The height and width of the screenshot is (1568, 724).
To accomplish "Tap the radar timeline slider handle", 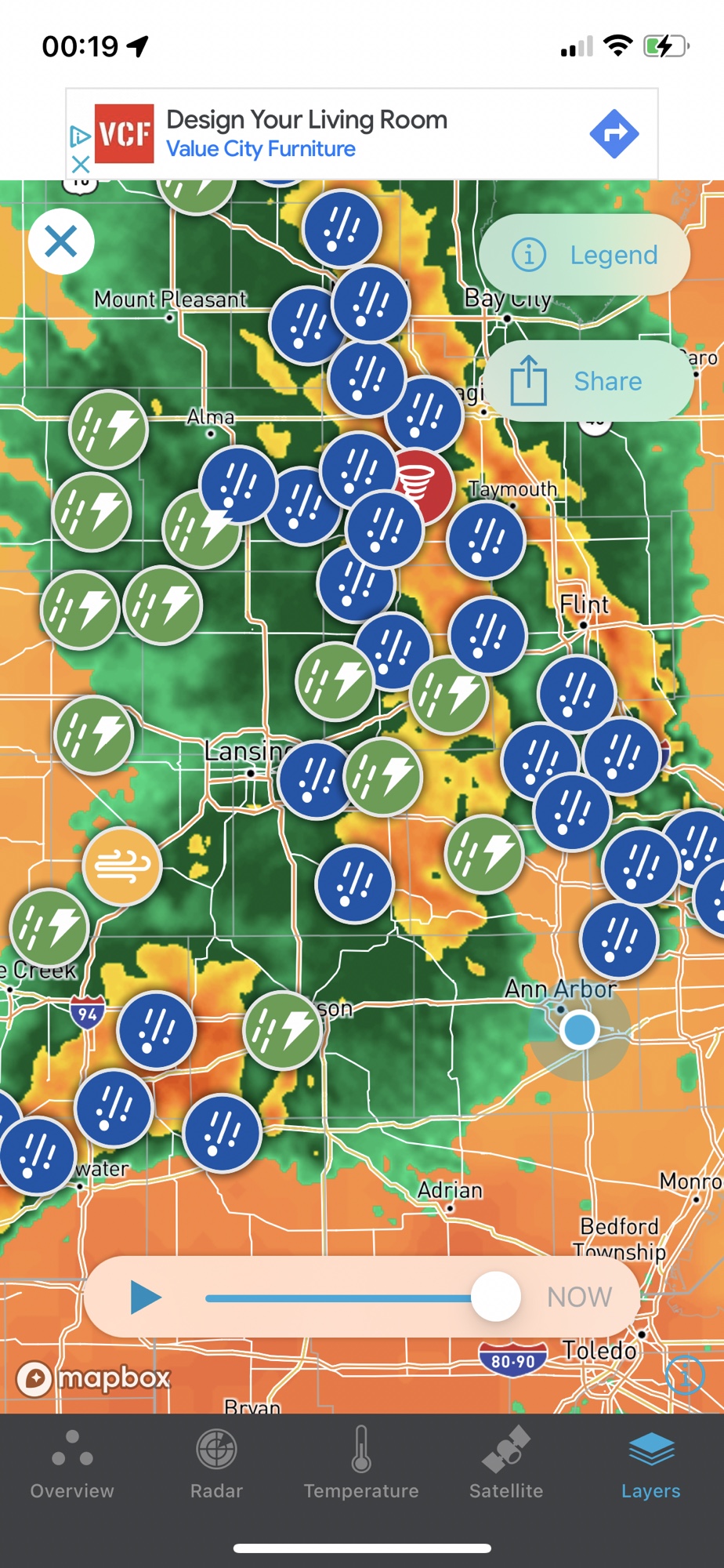I will 496,1297.
